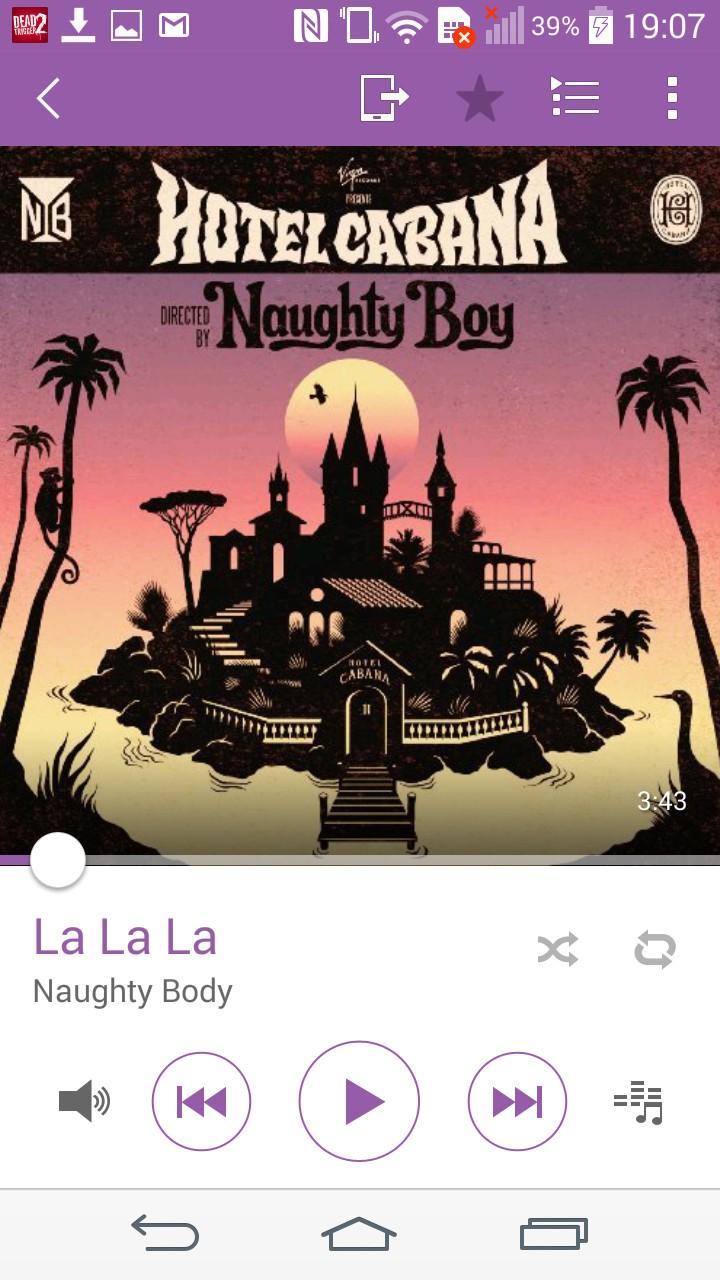Open the send to device icon

tap(385, 99)
